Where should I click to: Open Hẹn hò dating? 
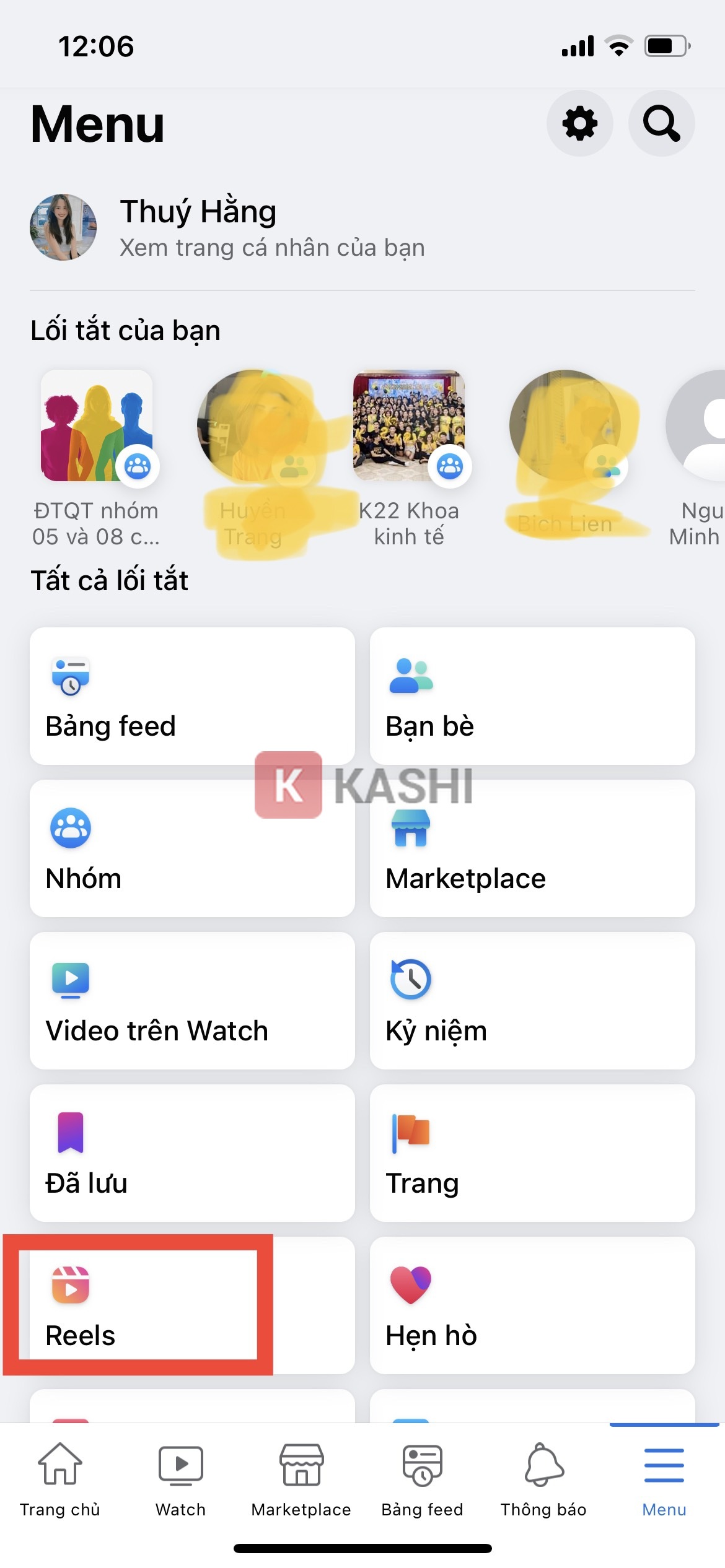pyautogui.click(x=532, y=1305)
